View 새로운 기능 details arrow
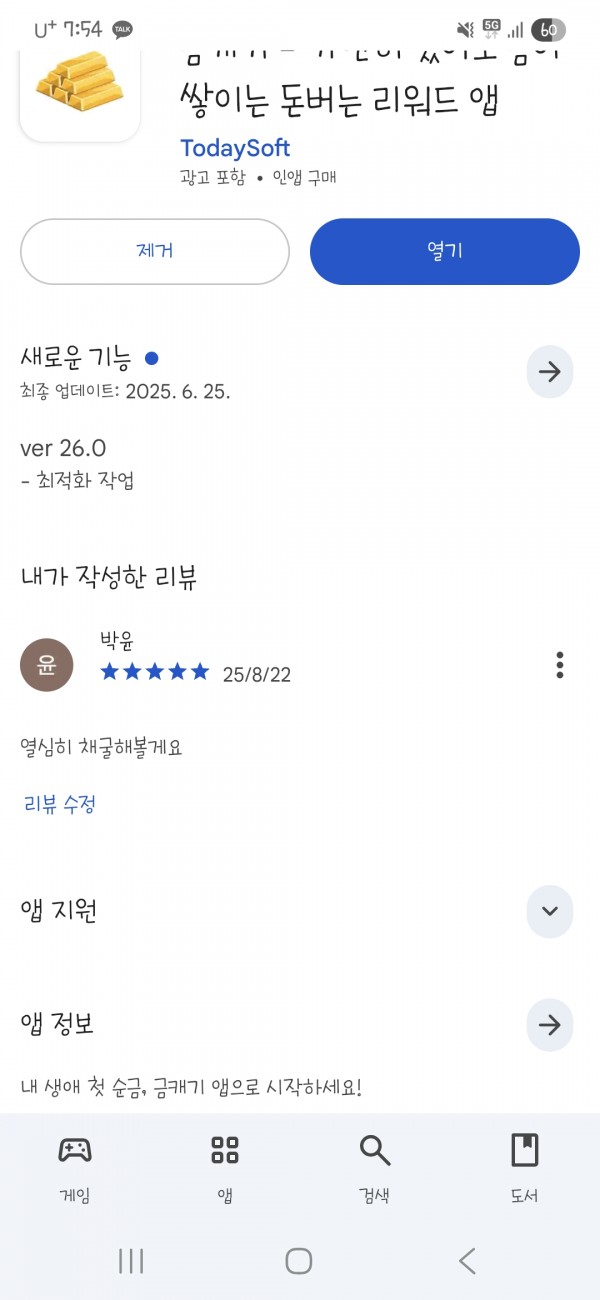 550,372
